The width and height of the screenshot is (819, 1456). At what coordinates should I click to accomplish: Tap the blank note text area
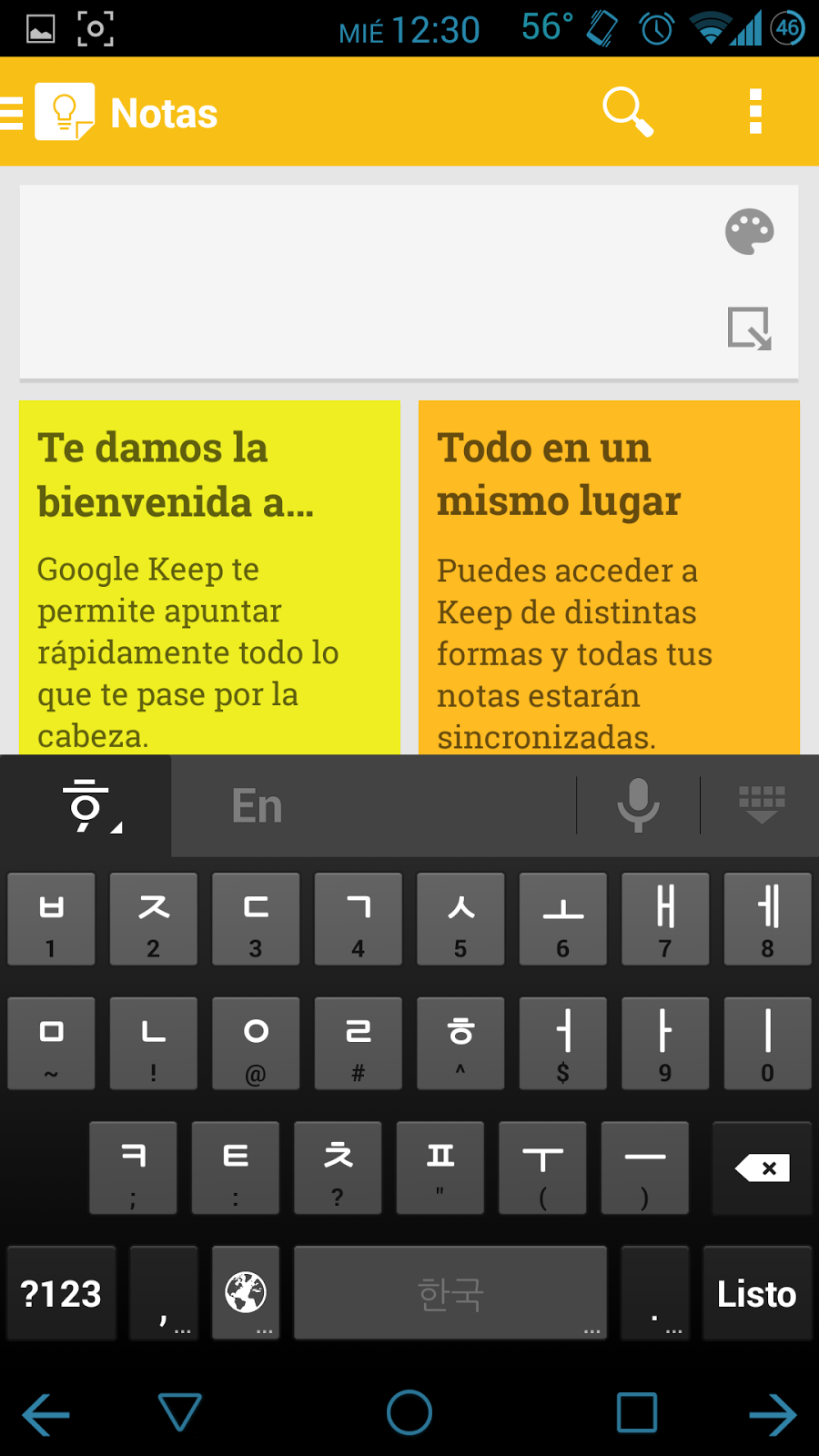coord(364,282)
